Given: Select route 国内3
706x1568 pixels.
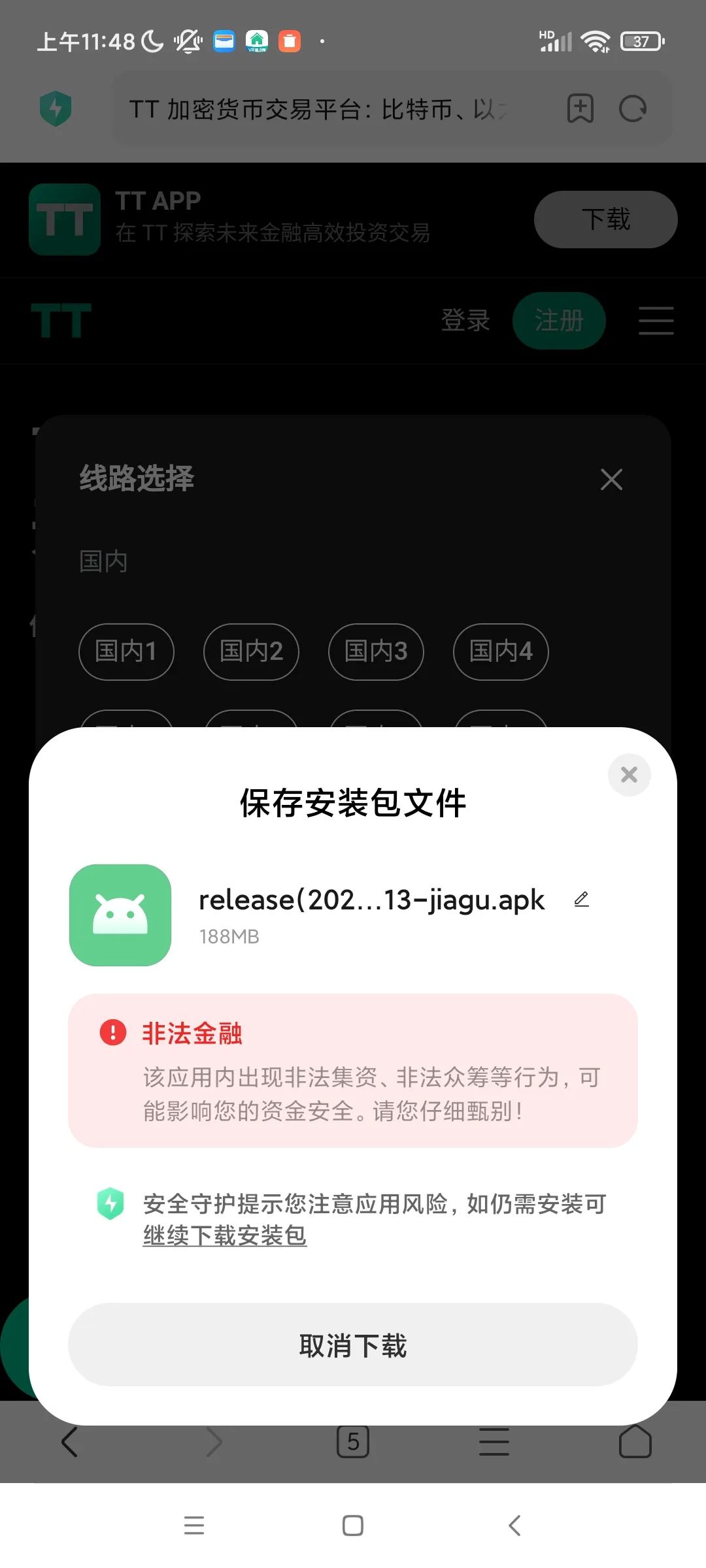Looking at the screenshot, I should 375,651.
